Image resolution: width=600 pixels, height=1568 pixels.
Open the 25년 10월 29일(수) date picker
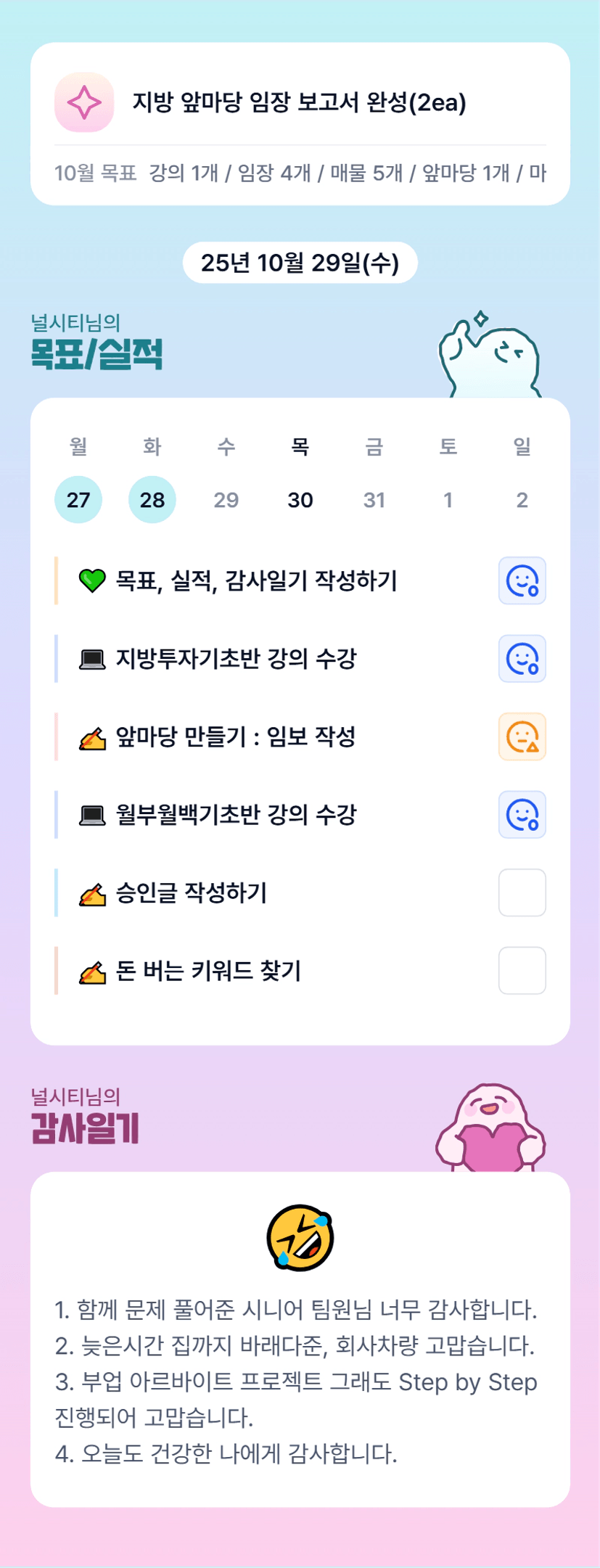[300, 263]
